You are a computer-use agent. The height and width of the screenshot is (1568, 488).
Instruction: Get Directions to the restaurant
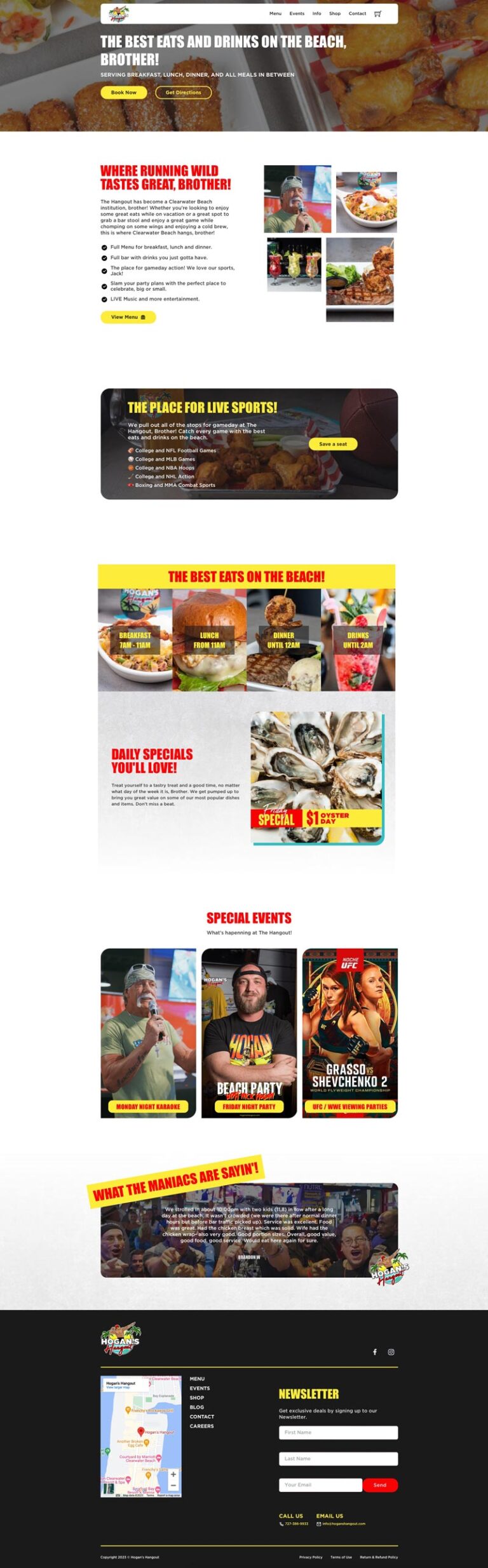[183, 93]
